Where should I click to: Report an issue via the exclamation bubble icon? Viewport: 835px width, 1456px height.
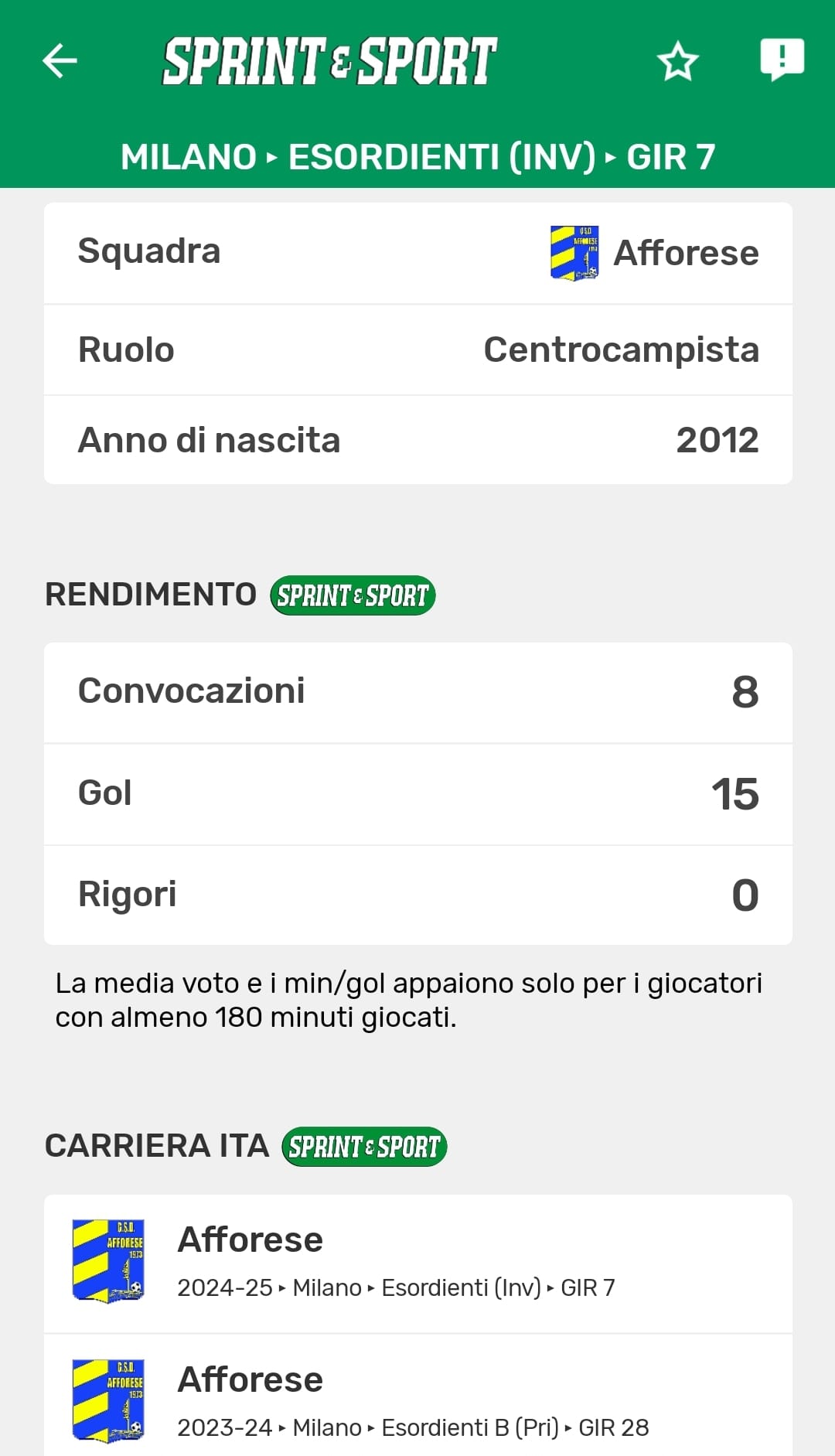[782, 60]
